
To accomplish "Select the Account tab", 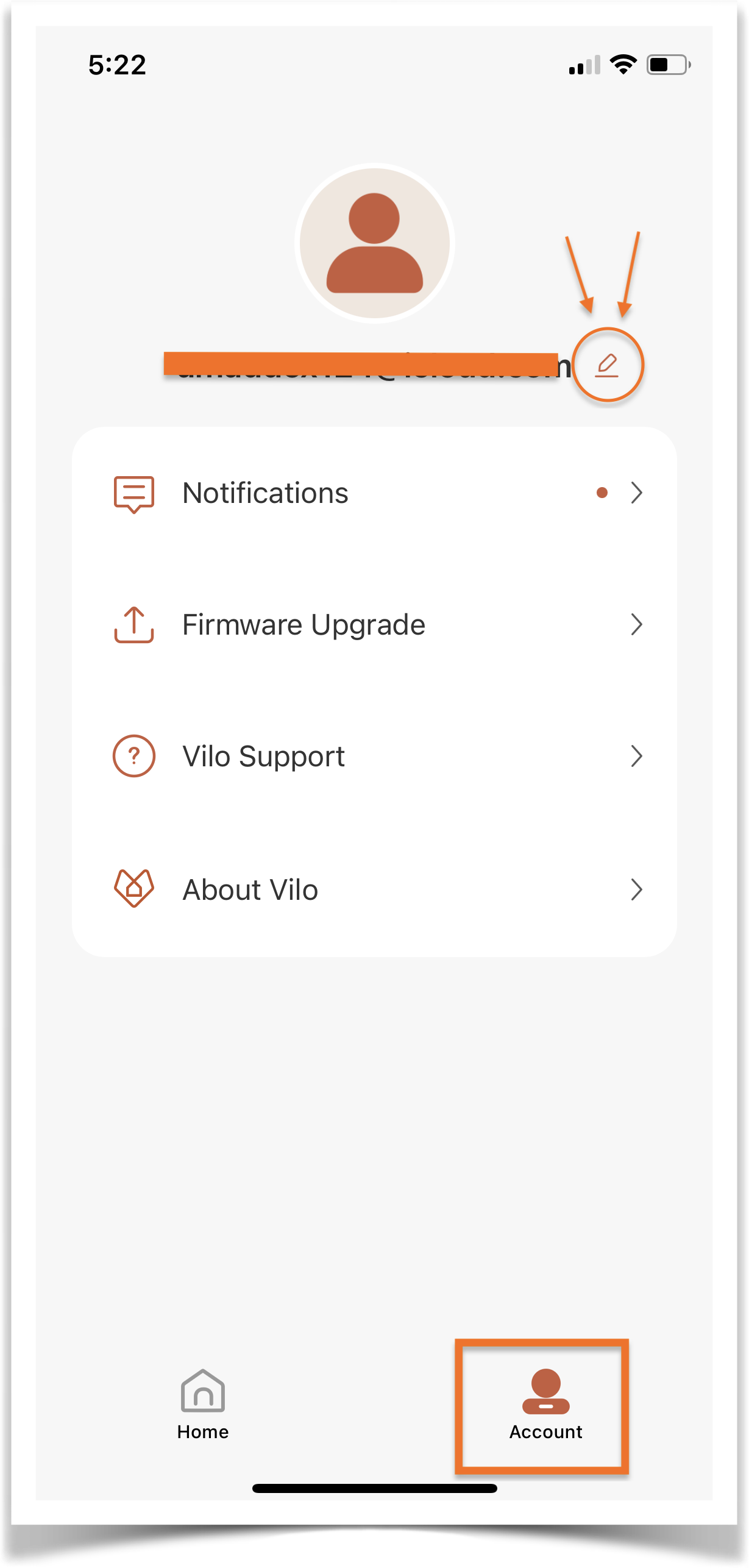I will [x=545, y=1405].
